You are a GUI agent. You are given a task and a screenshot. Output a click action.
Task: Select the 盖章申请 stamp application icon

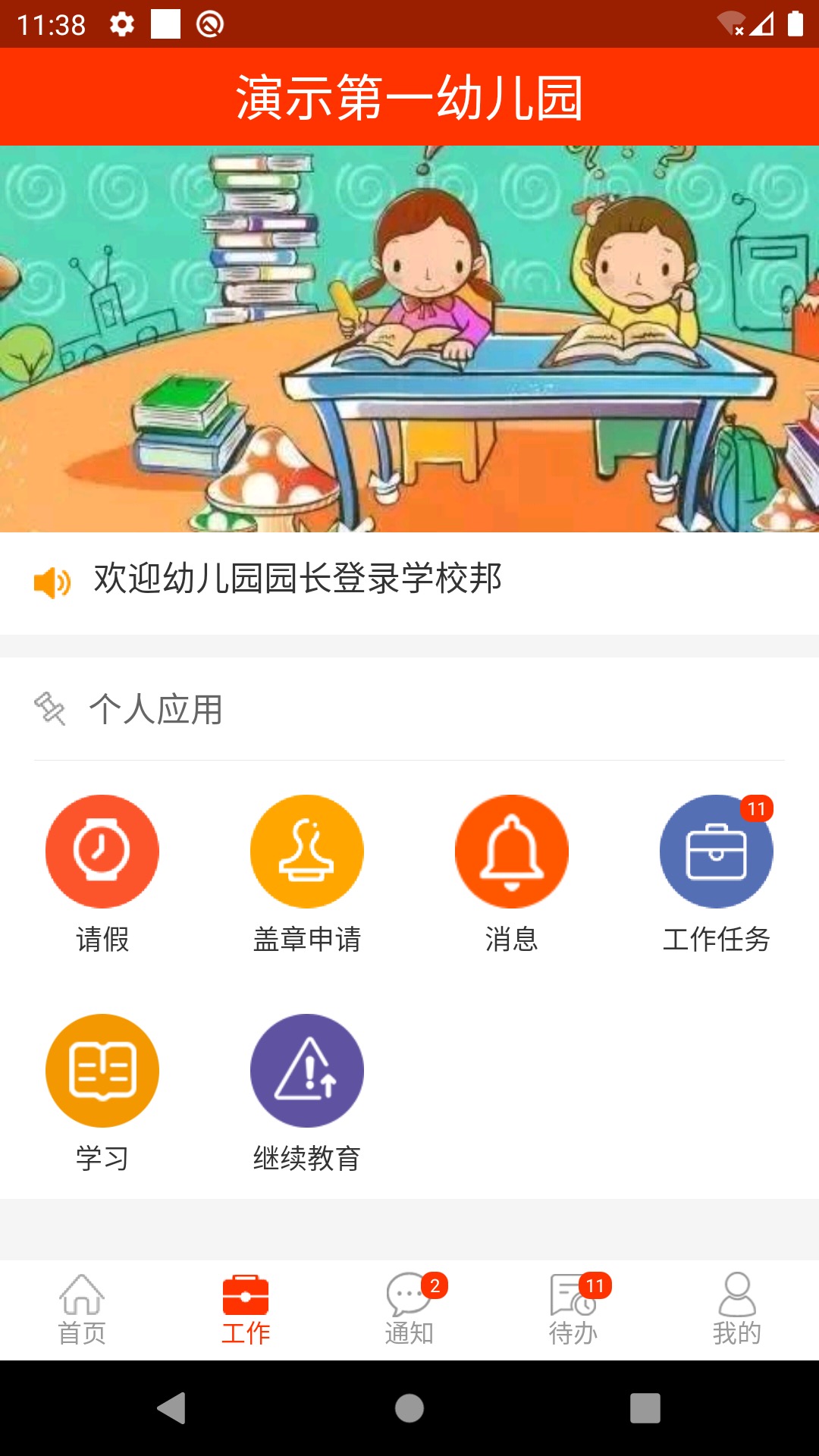307,852
